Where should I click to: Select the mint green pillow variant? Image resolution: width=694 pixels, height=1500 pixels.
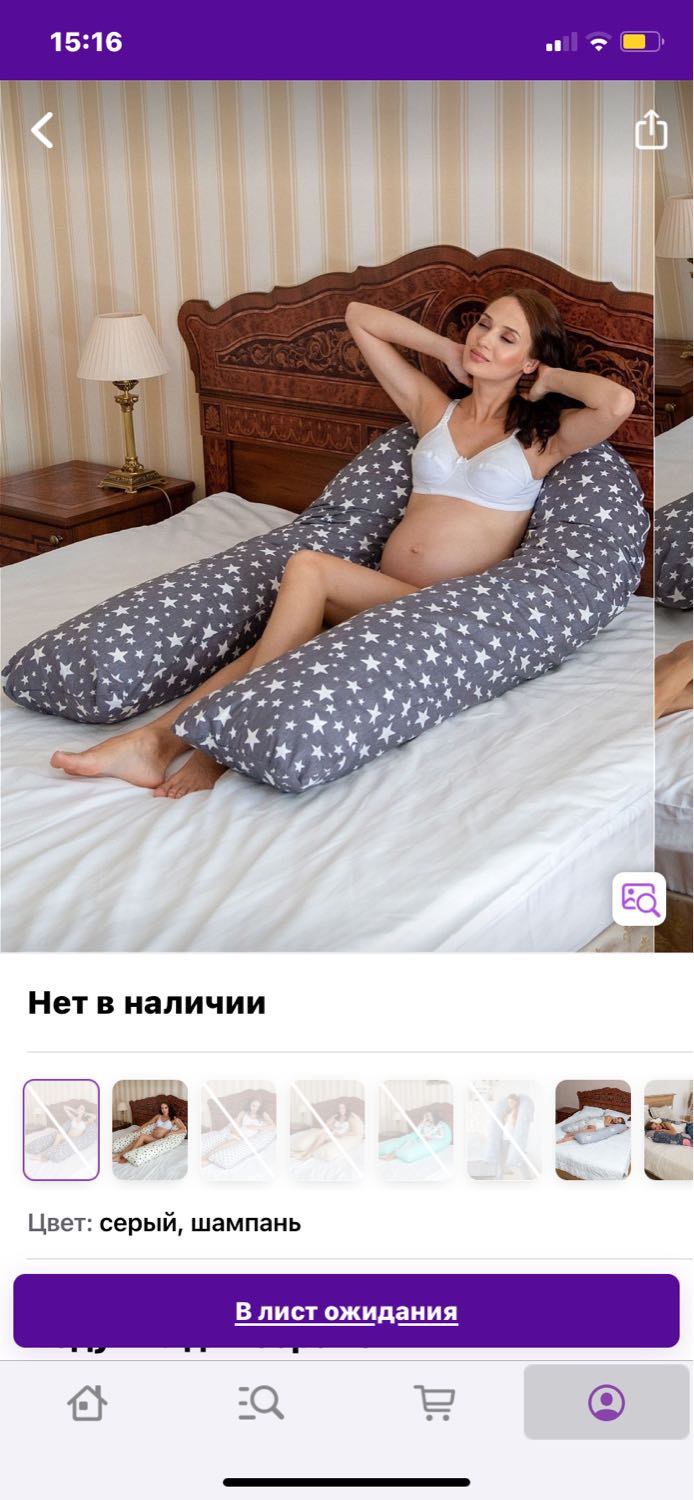(416, 1130)
